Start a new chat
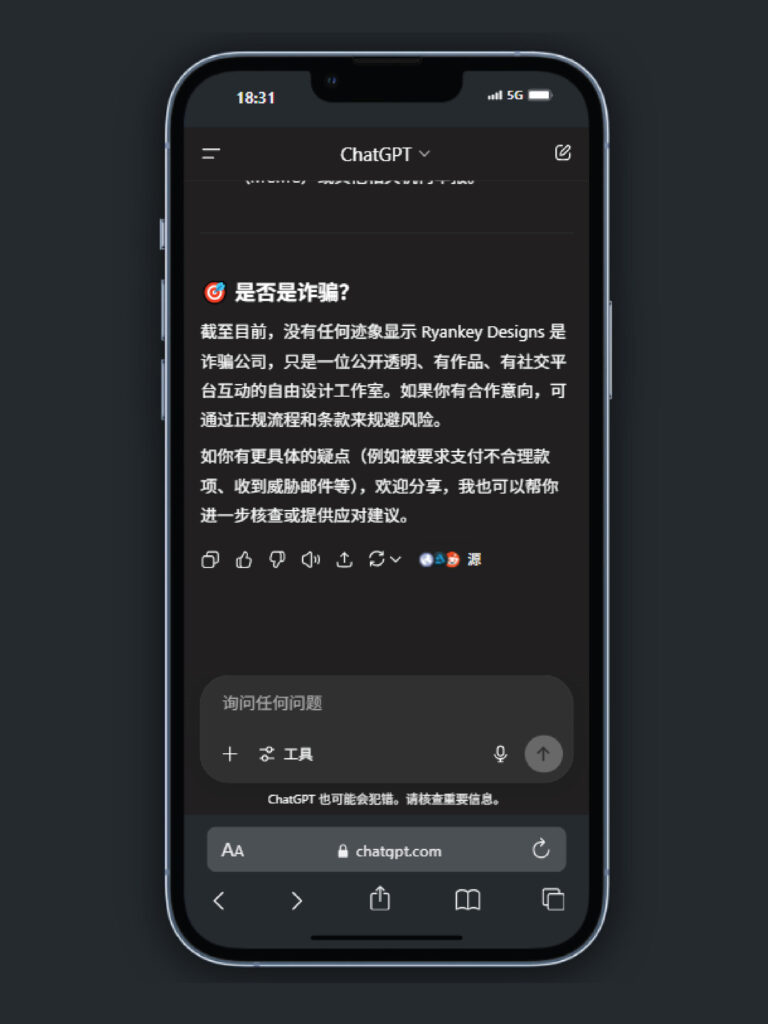The width and height of the screenshot is (768, 1024). (563, 153)
